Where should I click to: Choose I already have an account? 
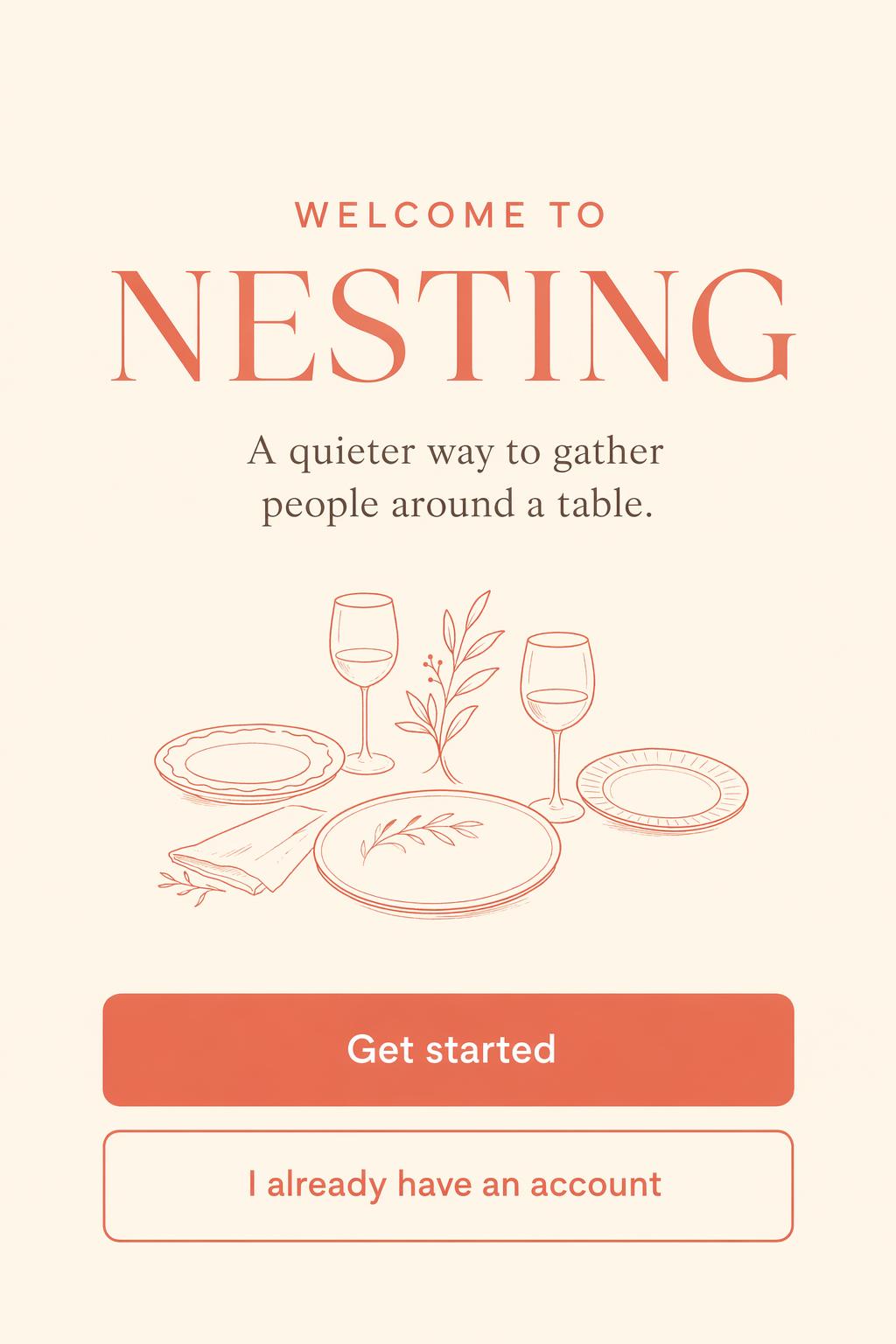coord(448,1186)
